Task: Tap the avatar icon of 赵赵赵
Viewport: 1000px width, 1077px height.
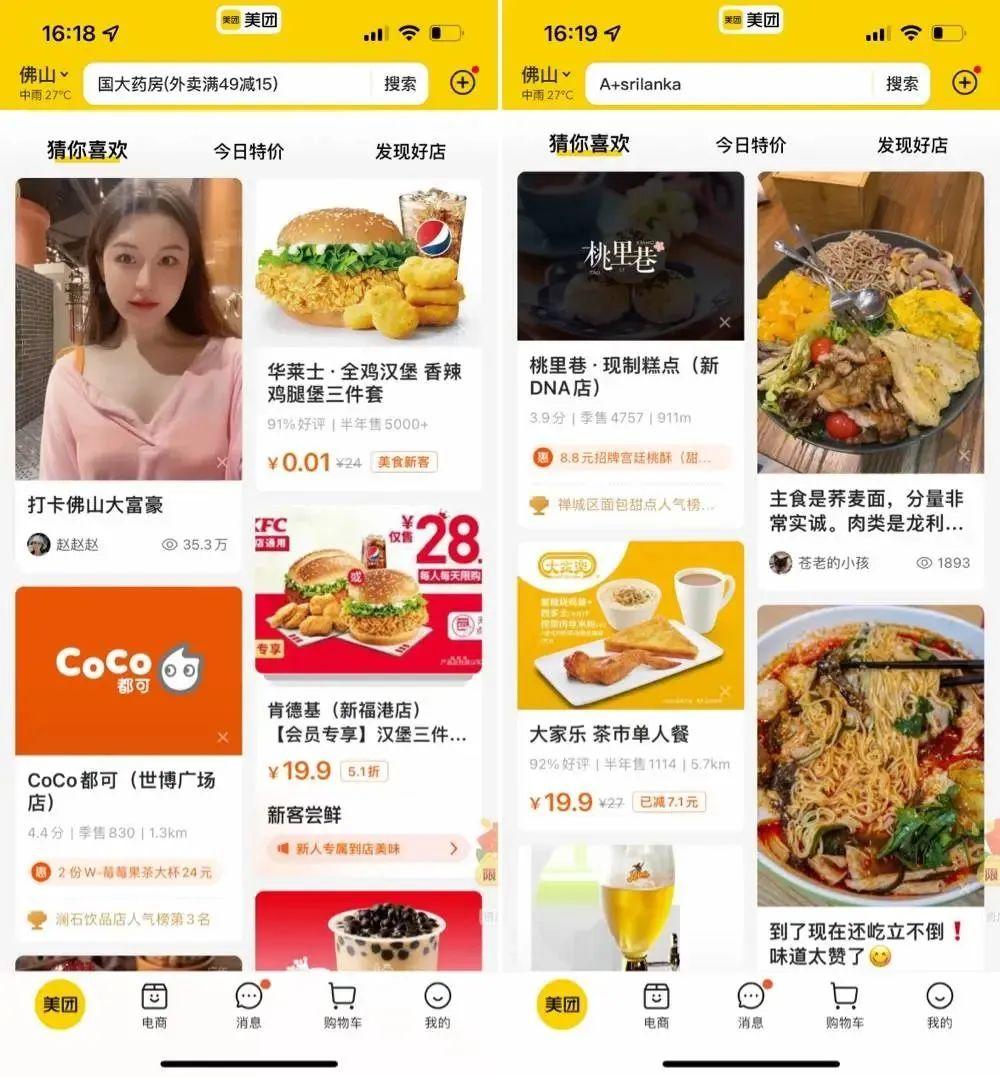Action: point(37,541)
